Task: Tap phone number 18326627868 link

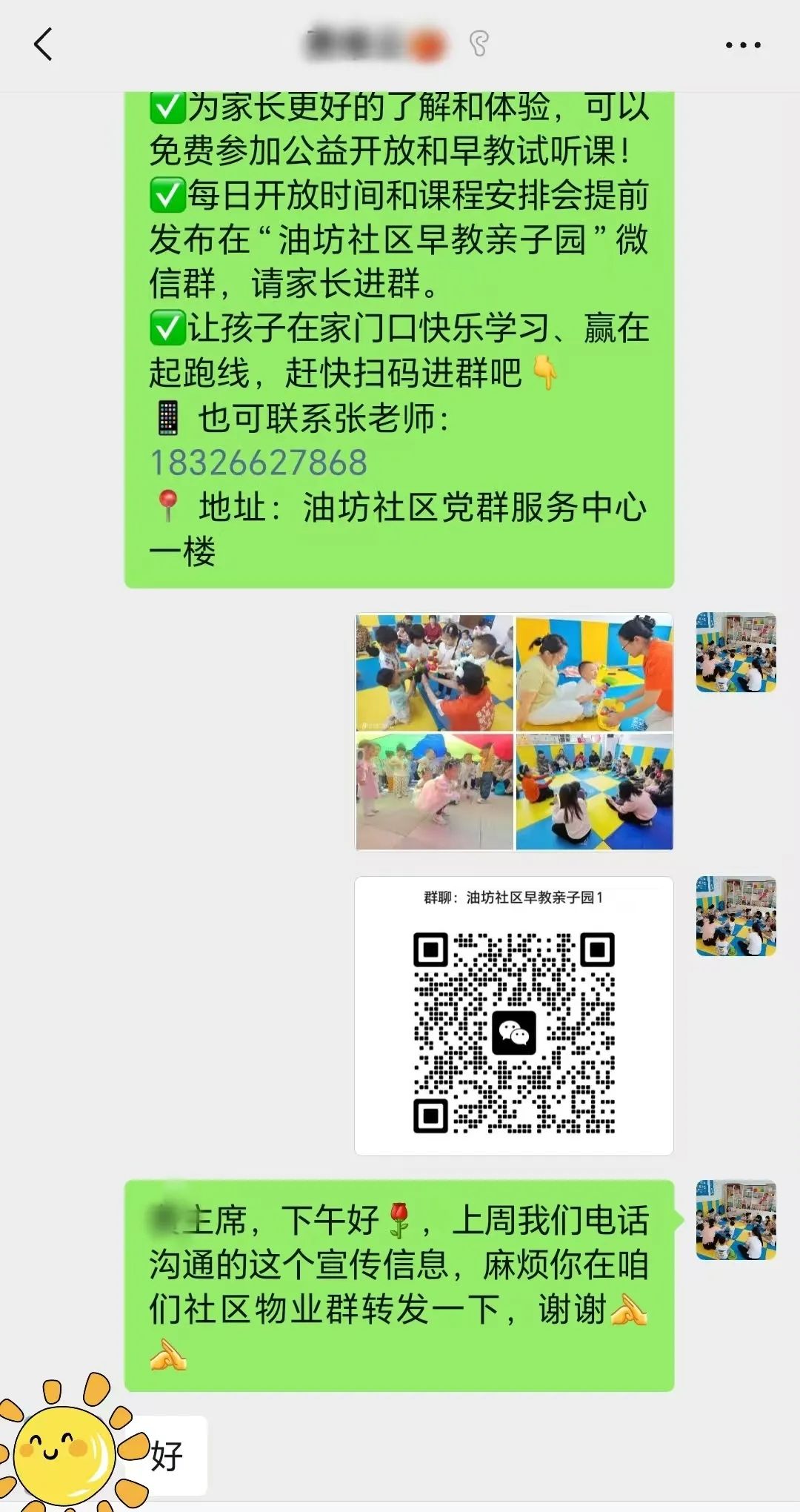Action: click(x=259, y=463)
